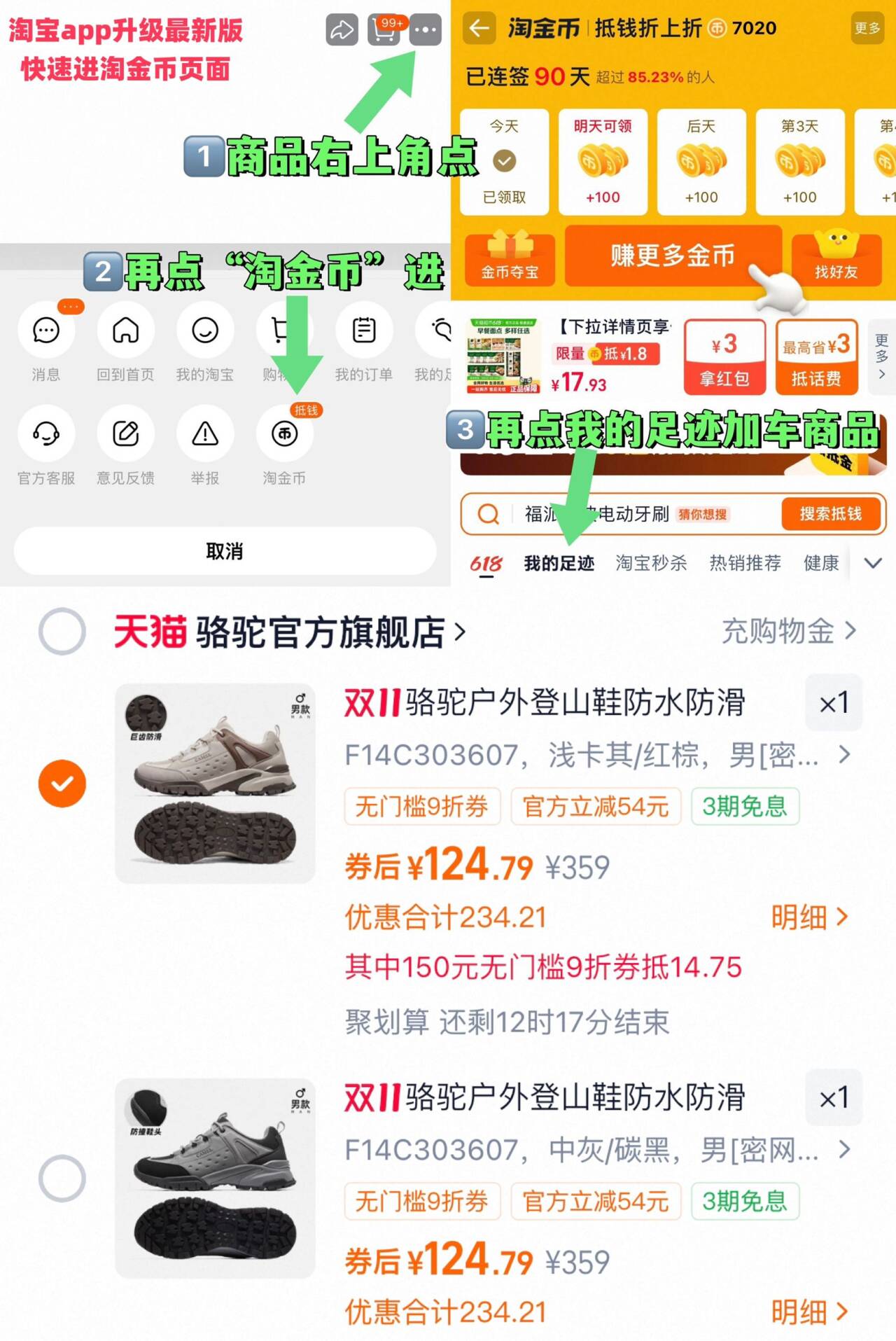
Task: Click the 赚更多金币 button
Action: click(x=673, y=257)
